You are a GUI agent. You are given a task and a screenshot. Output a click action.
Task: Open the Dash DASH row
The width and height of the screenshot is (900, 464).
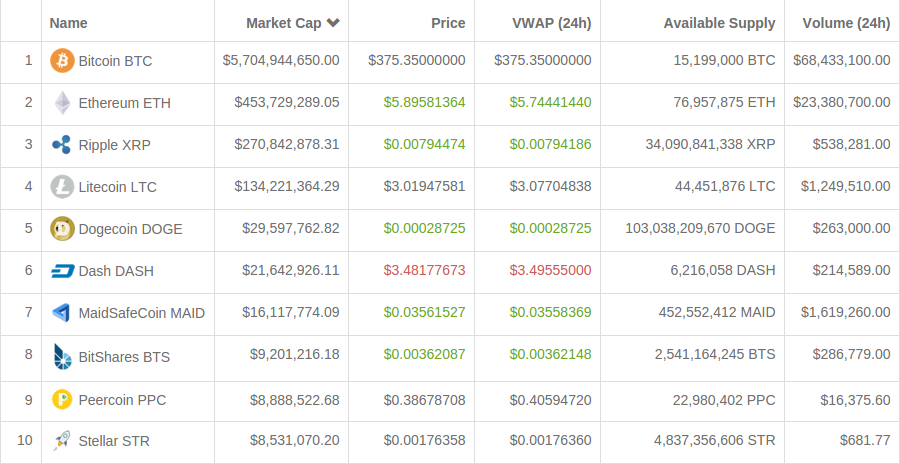[115, 271]
